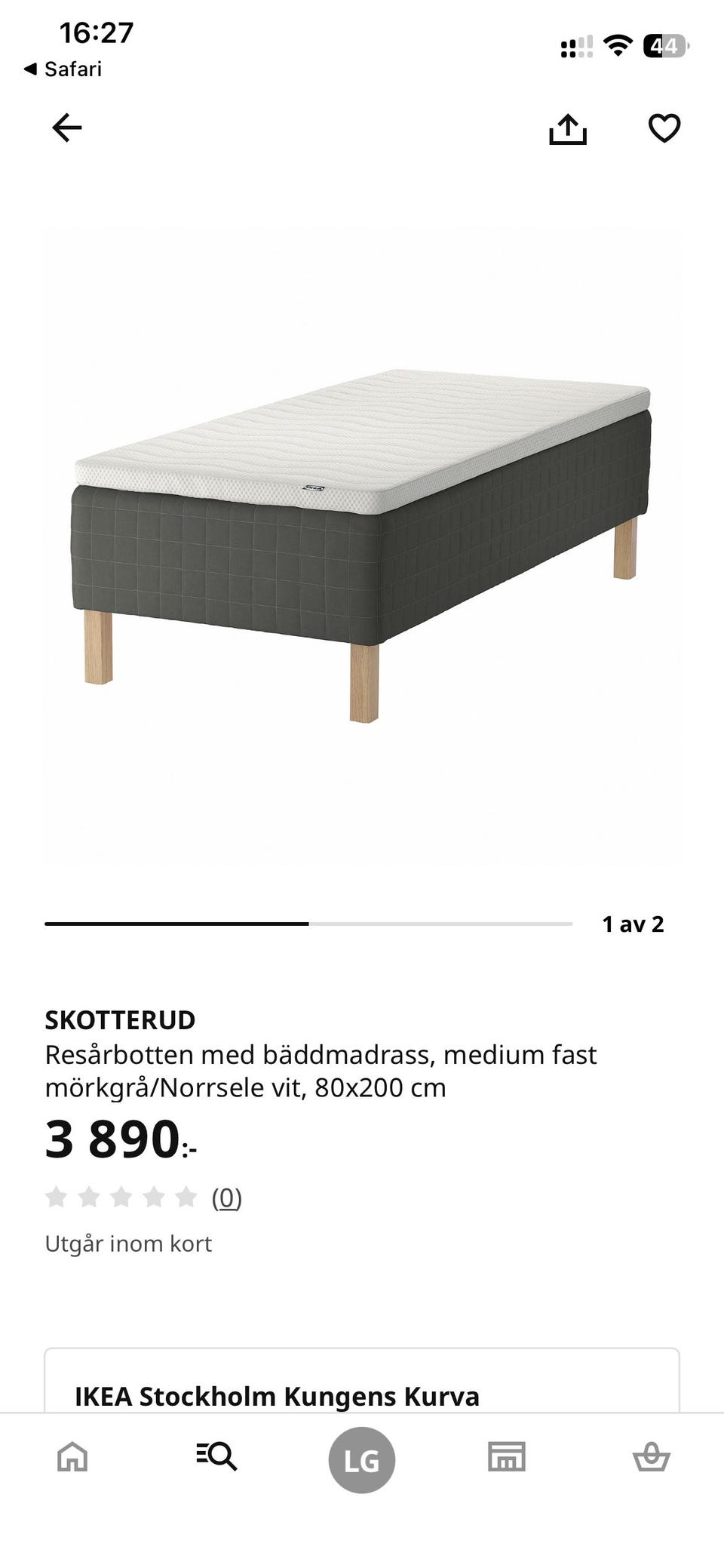Add SKOTTERUD to favorites with the heart
This screenshot has width=724, height=1568.
pos(664,128)
